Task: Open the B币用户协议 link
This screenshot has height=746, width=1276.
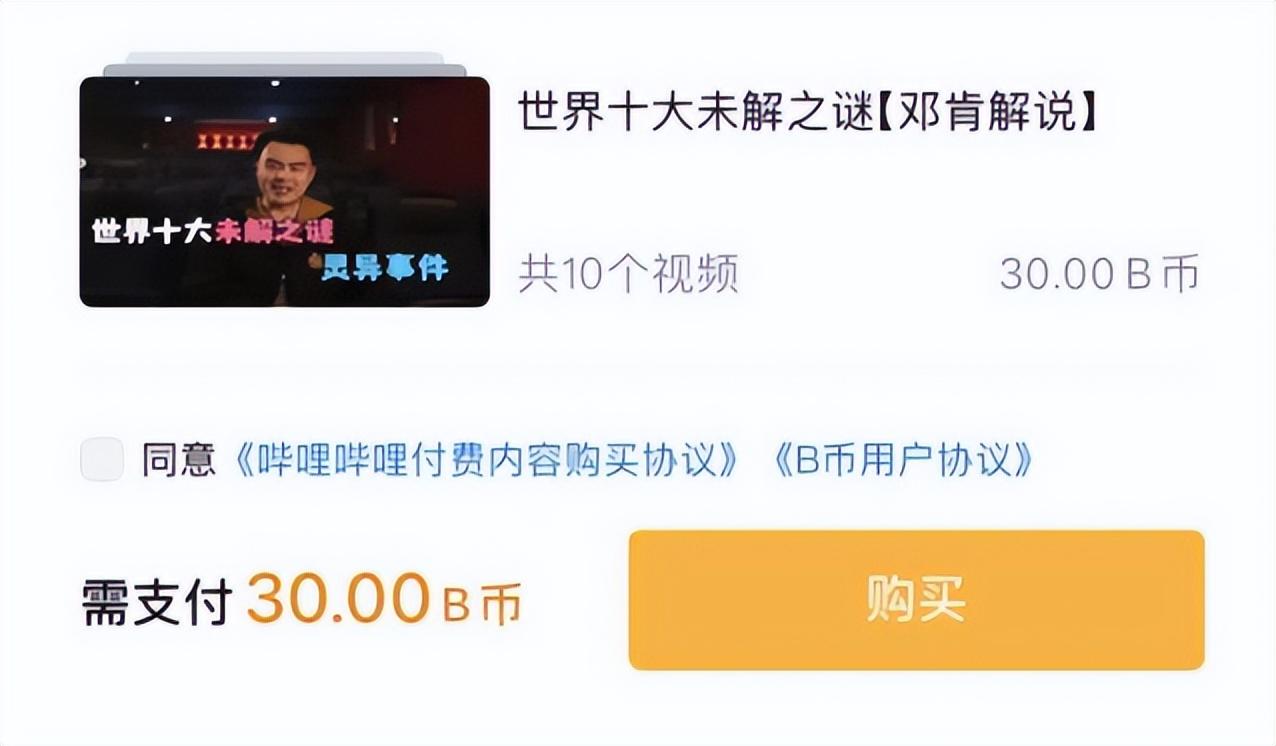Action: (904, 460)
